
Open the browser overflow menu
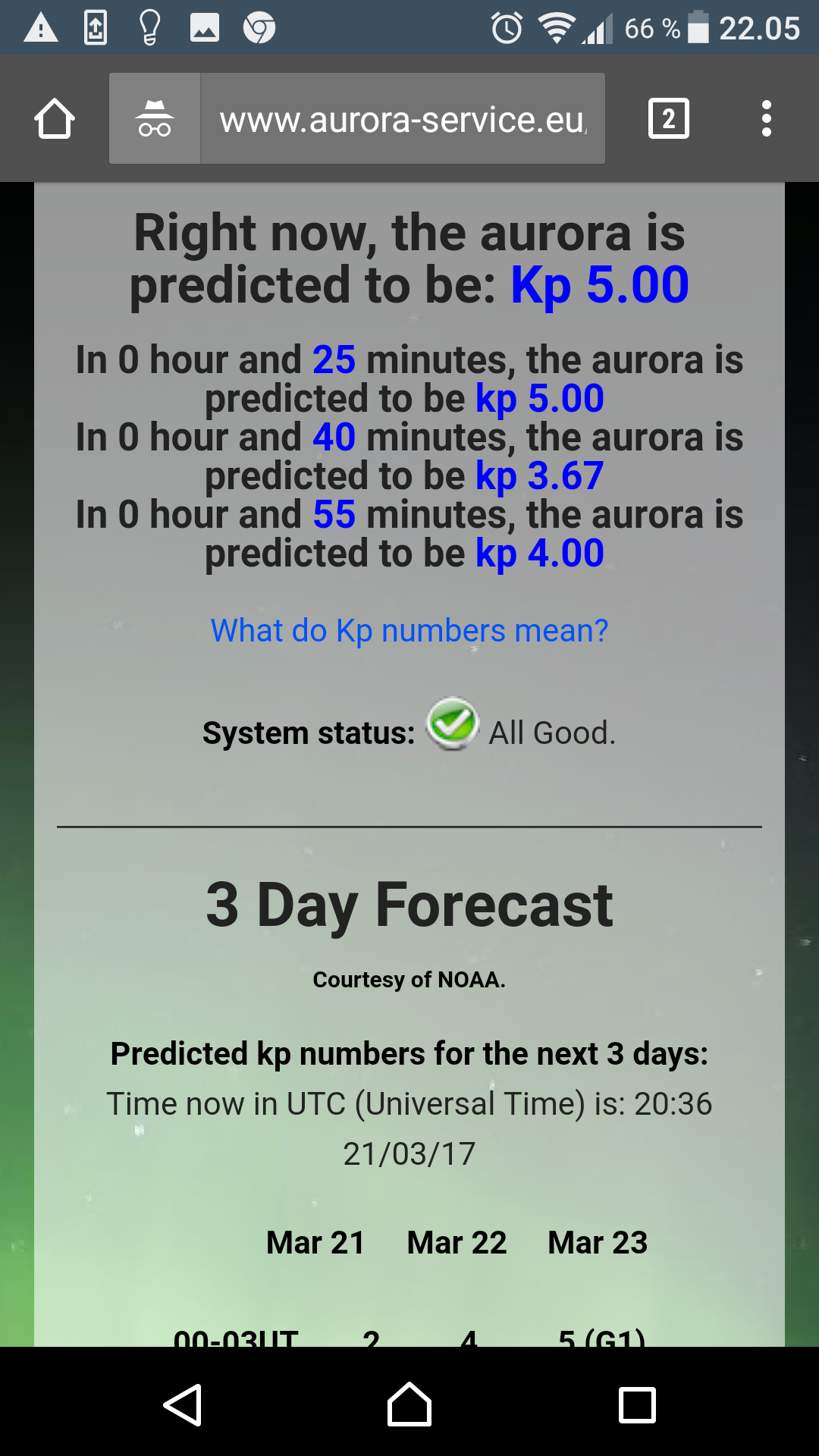pos(767,119)
